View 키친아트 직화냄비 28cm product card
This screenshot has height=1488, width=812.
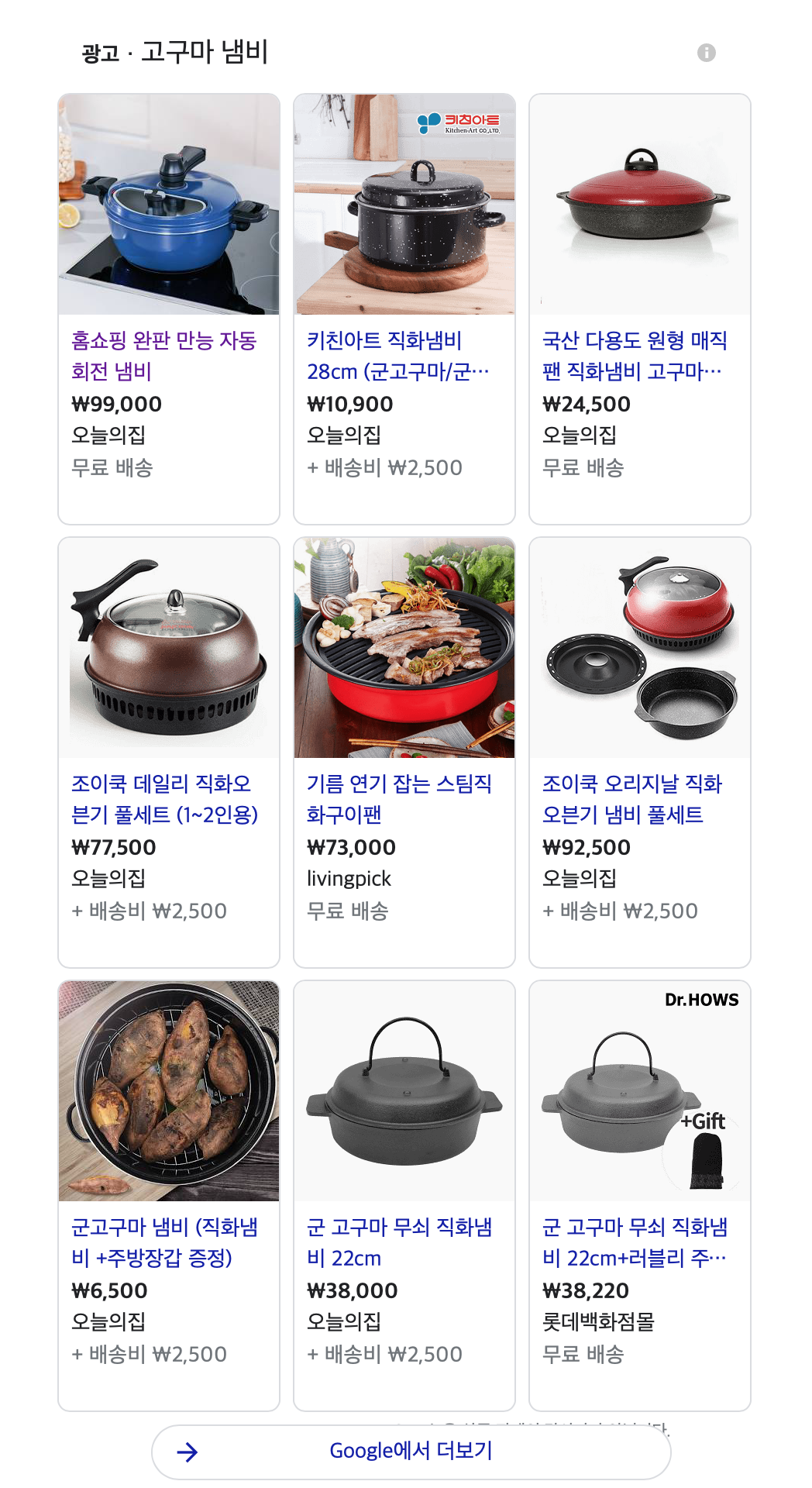pos(398,356)
